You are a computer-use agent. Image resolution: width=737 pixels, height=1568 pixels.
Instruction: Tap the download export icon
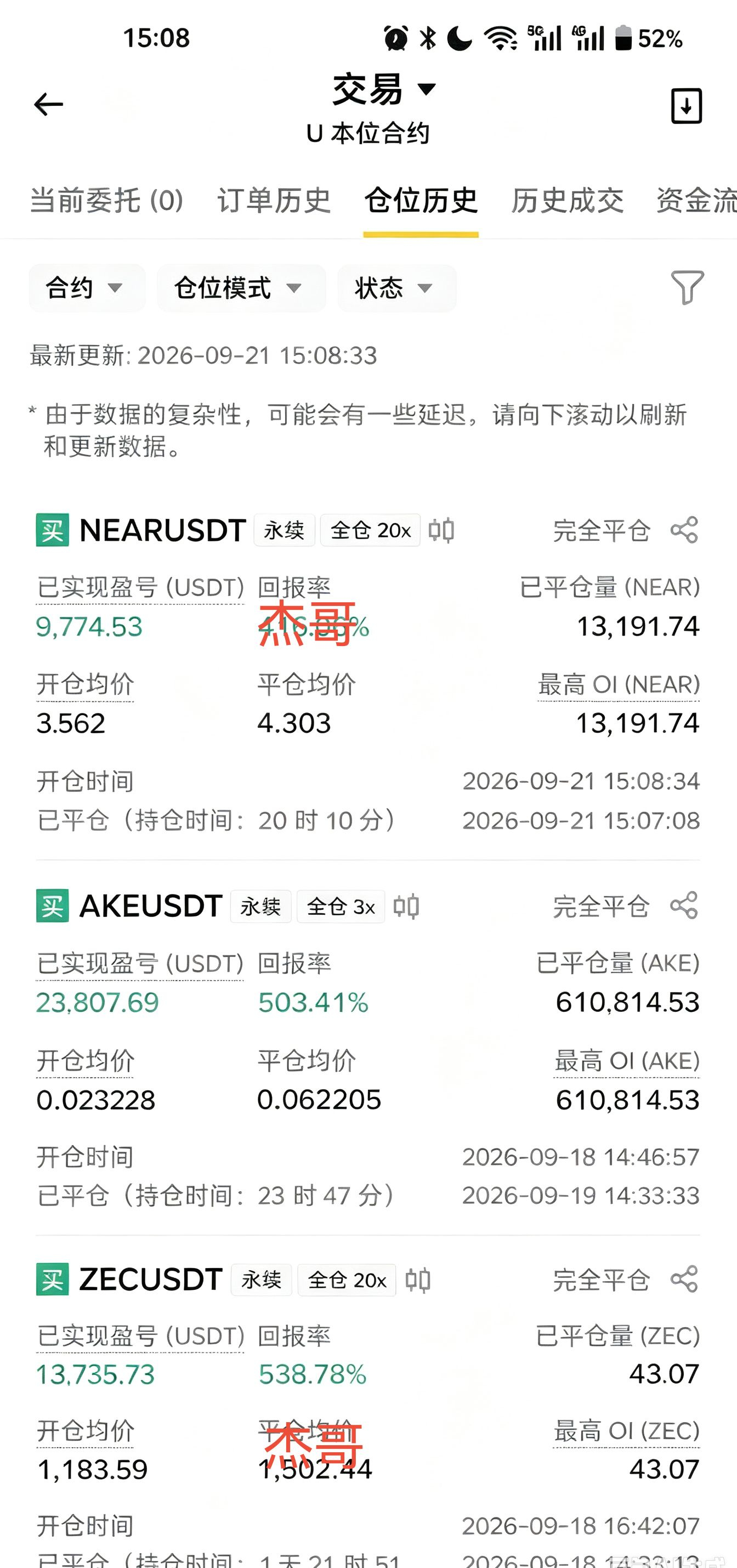pyautogui.click(x=687, y=106)
